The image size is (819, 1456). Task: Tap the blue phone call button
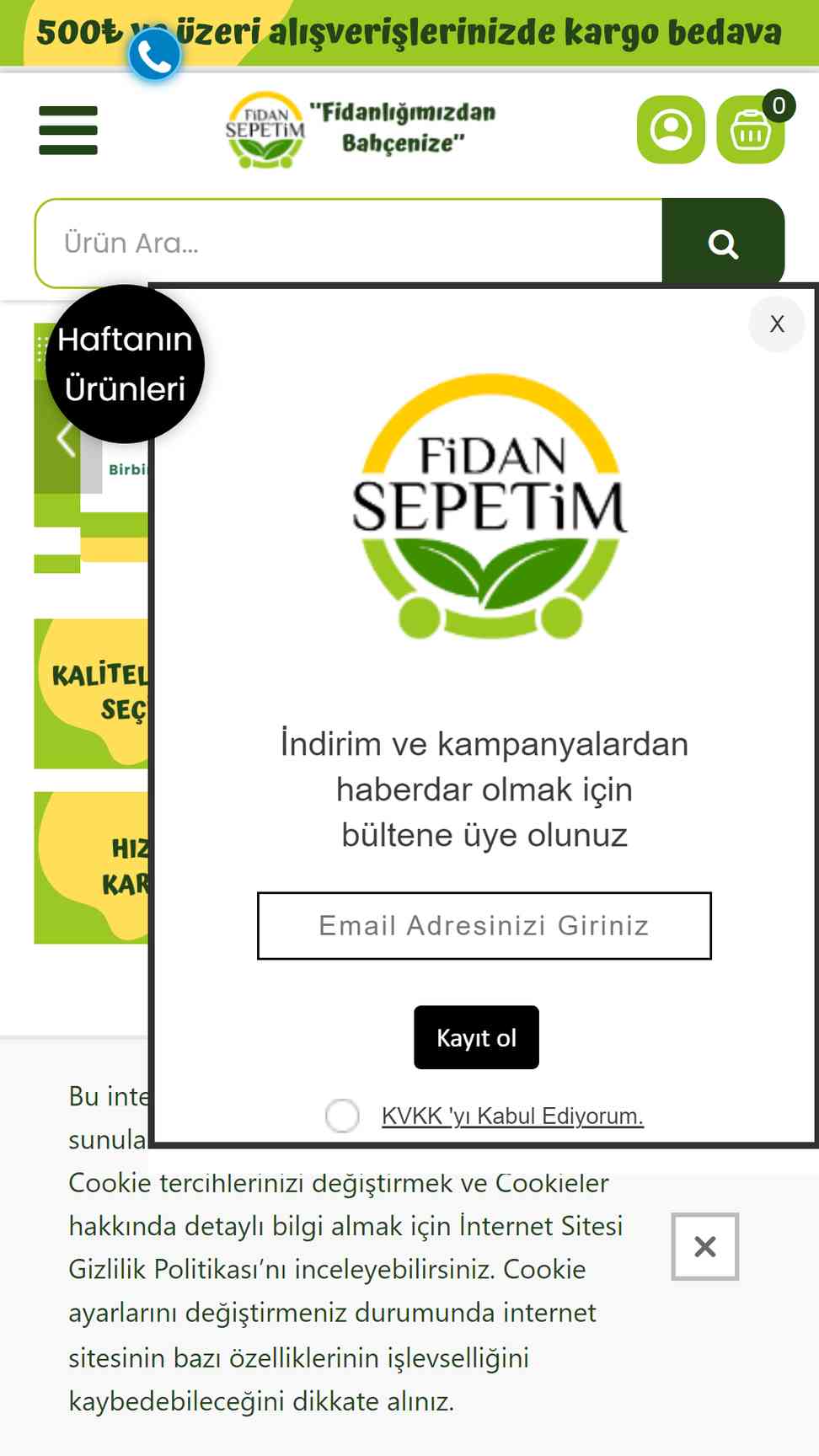154,56
